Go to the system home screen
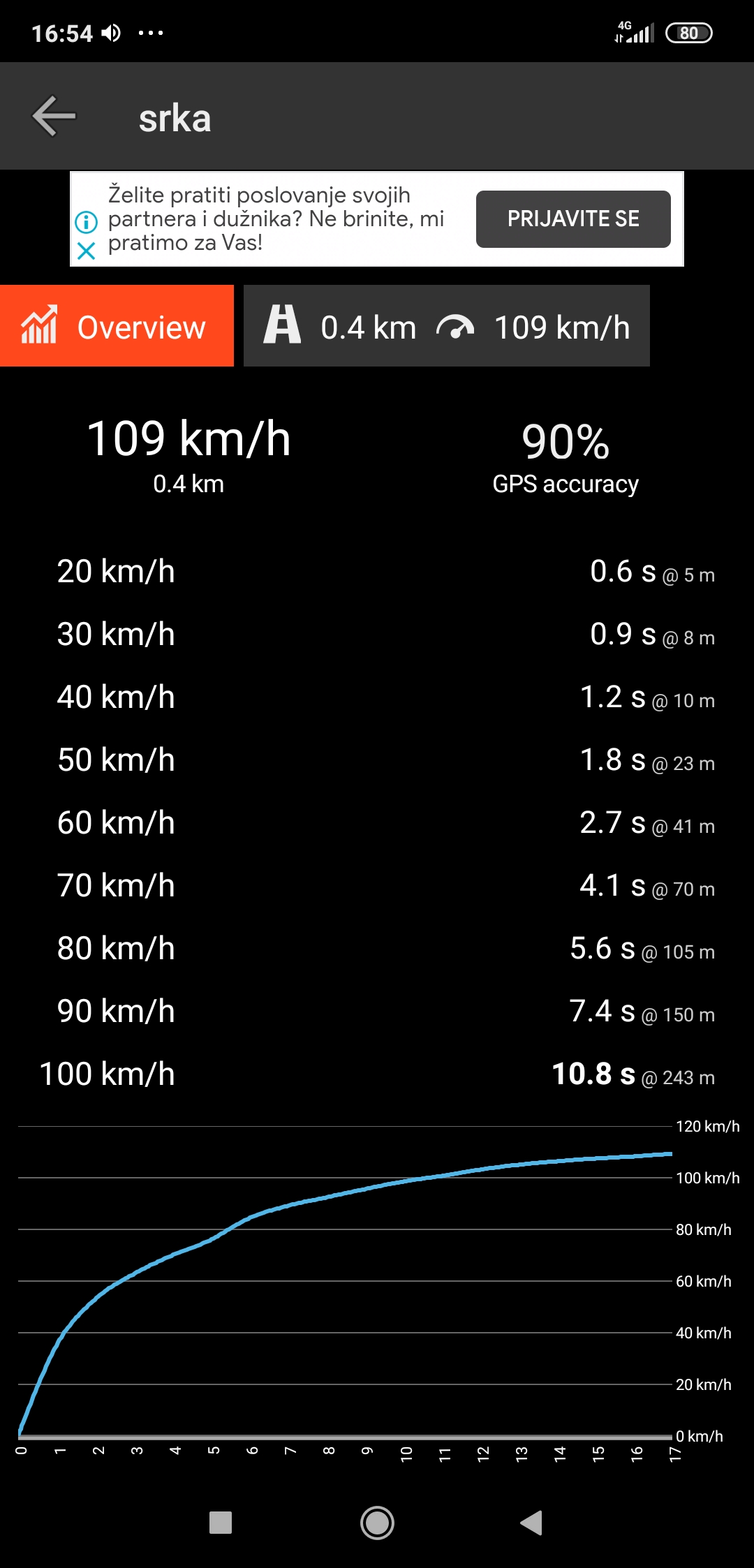The height and width of the screenshot is (1568, 754). coord(377,1523)
